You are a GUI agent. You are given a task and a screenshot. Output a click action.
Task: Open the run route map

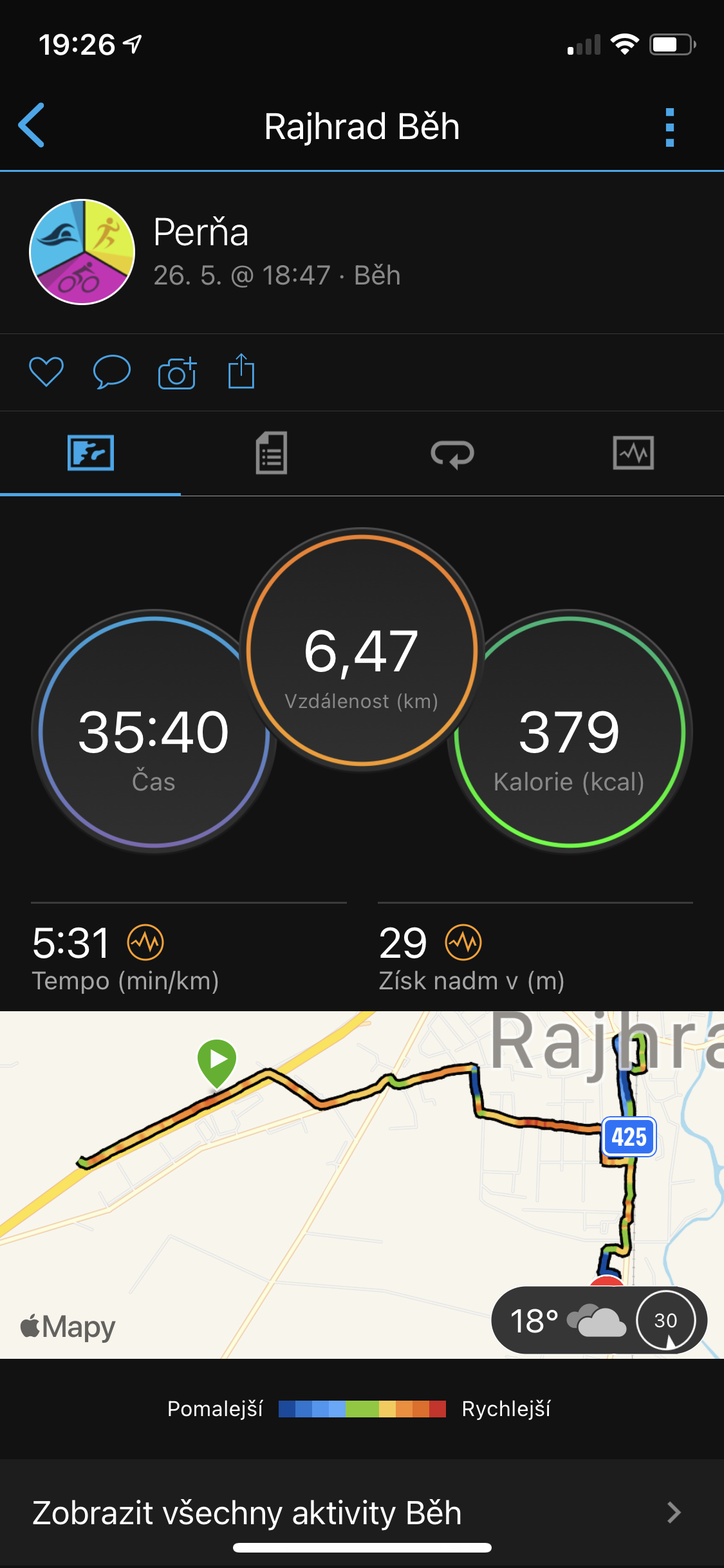tap(362, 1185)
